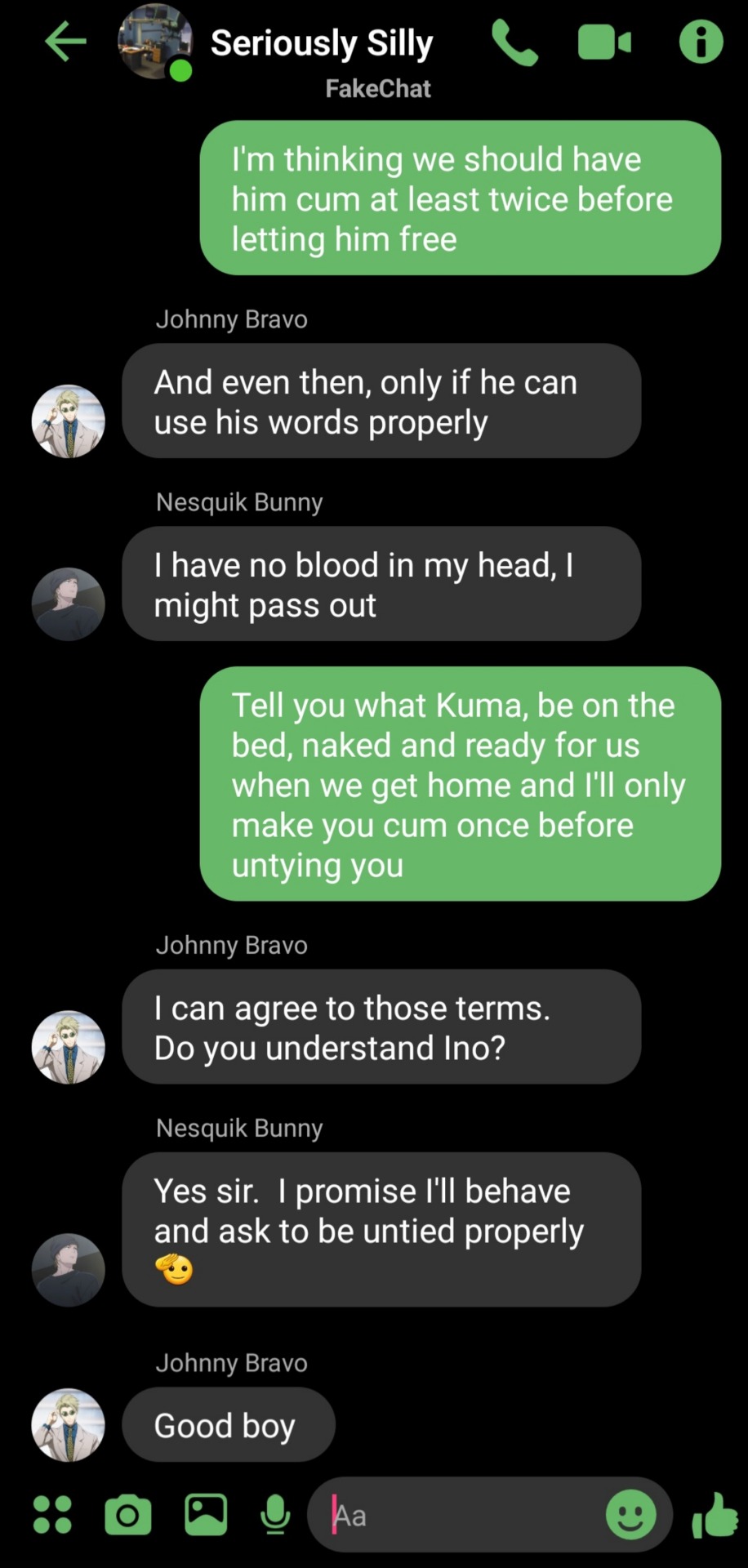Open the four-dot more options menu
Screen dimensions: 748x1568
pyautogui.click(x=52, y=1515)
